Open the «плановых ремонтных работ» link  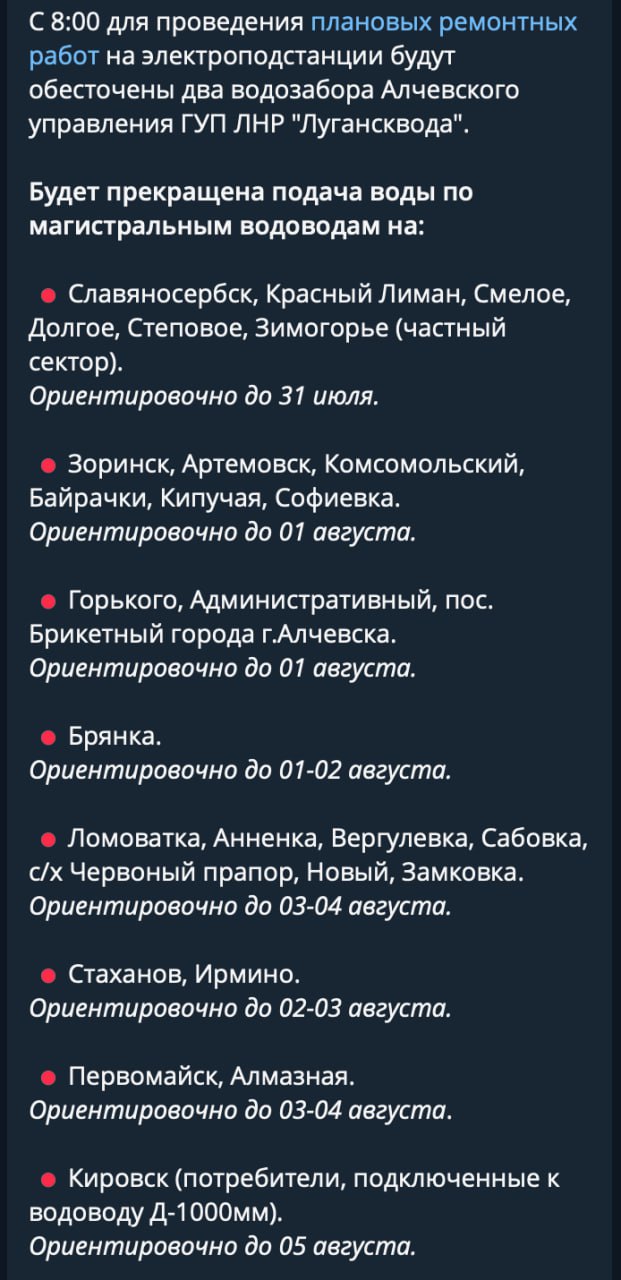[443, 22]
